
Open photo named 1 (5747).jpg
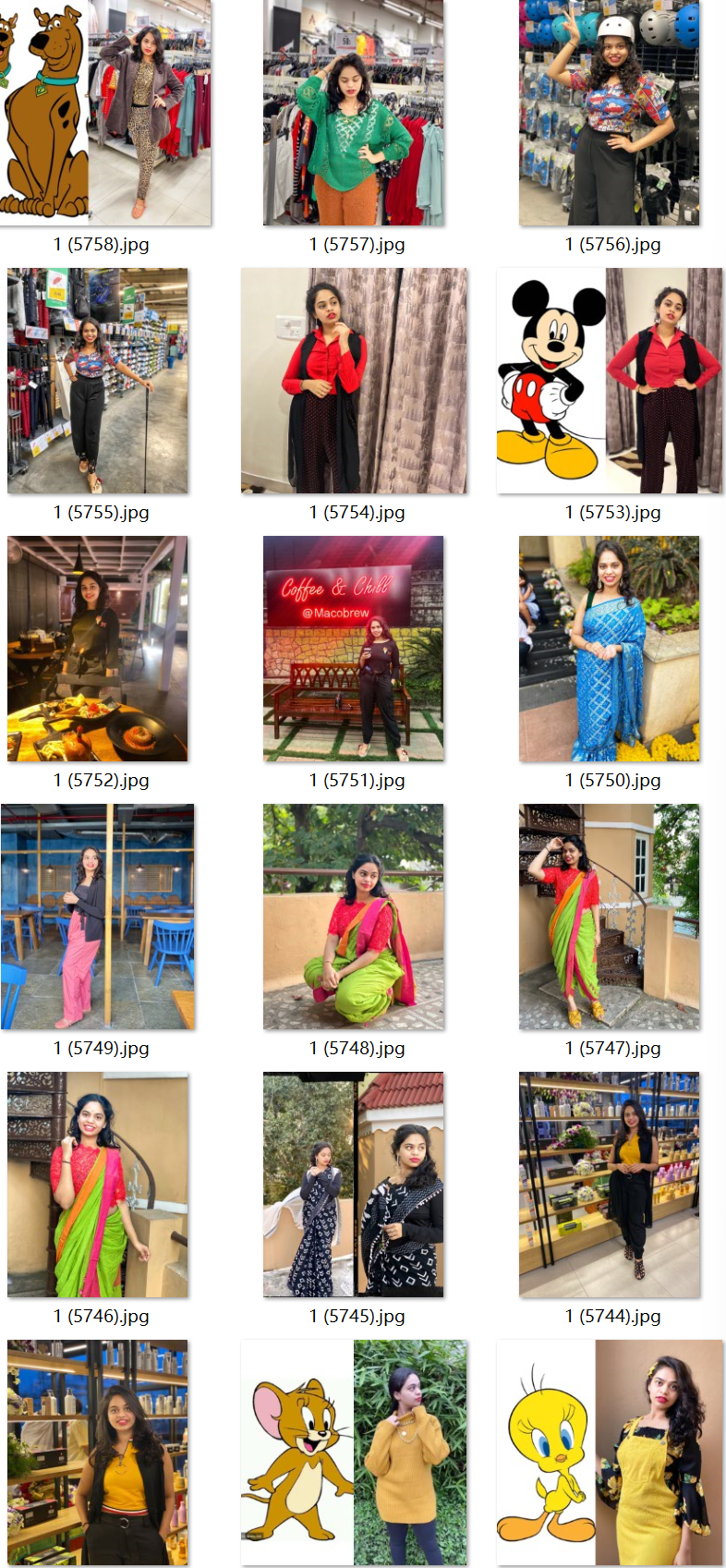pos(610,917)
